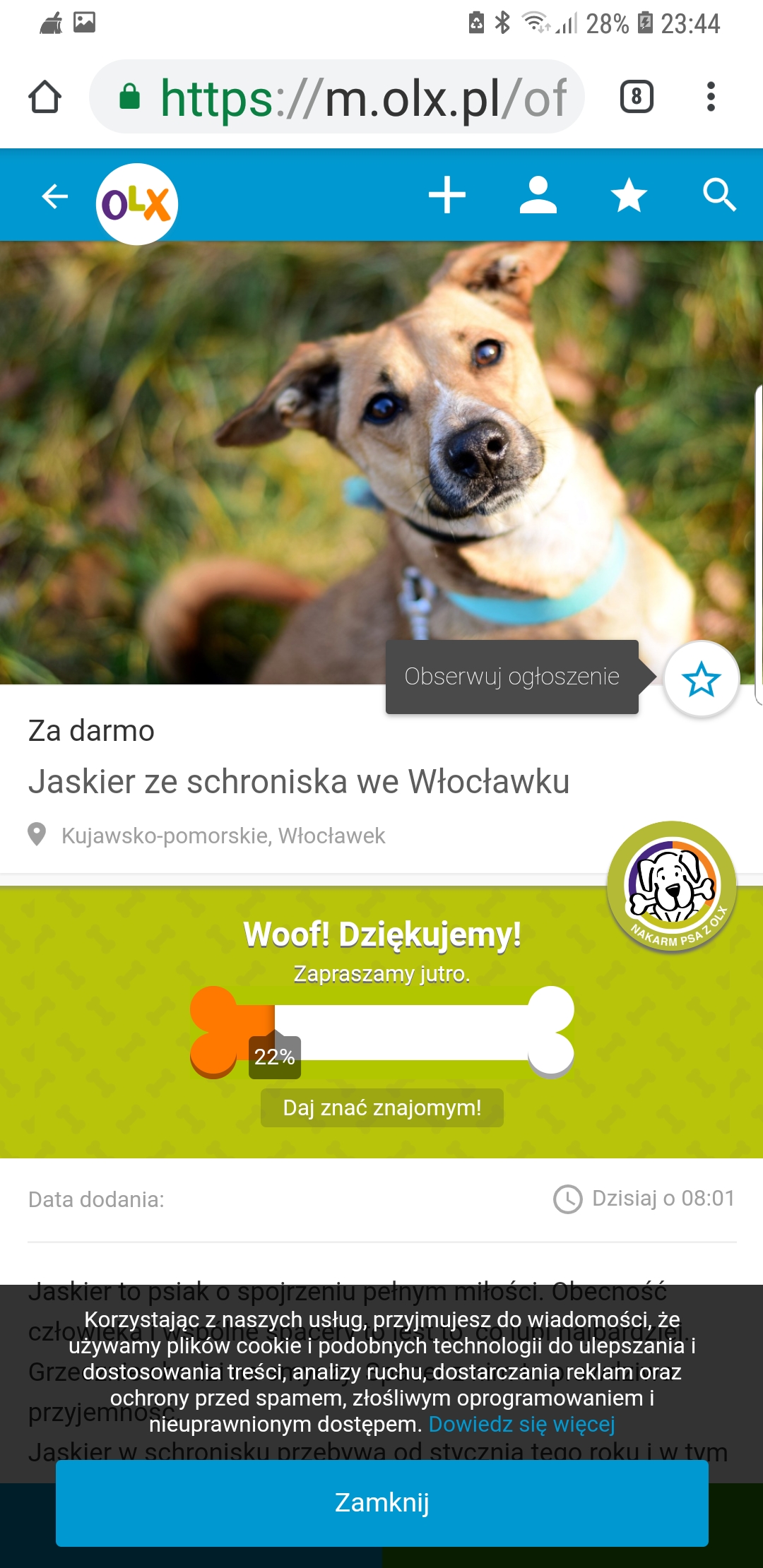Open the OLX logo homepage

point(137,204)
